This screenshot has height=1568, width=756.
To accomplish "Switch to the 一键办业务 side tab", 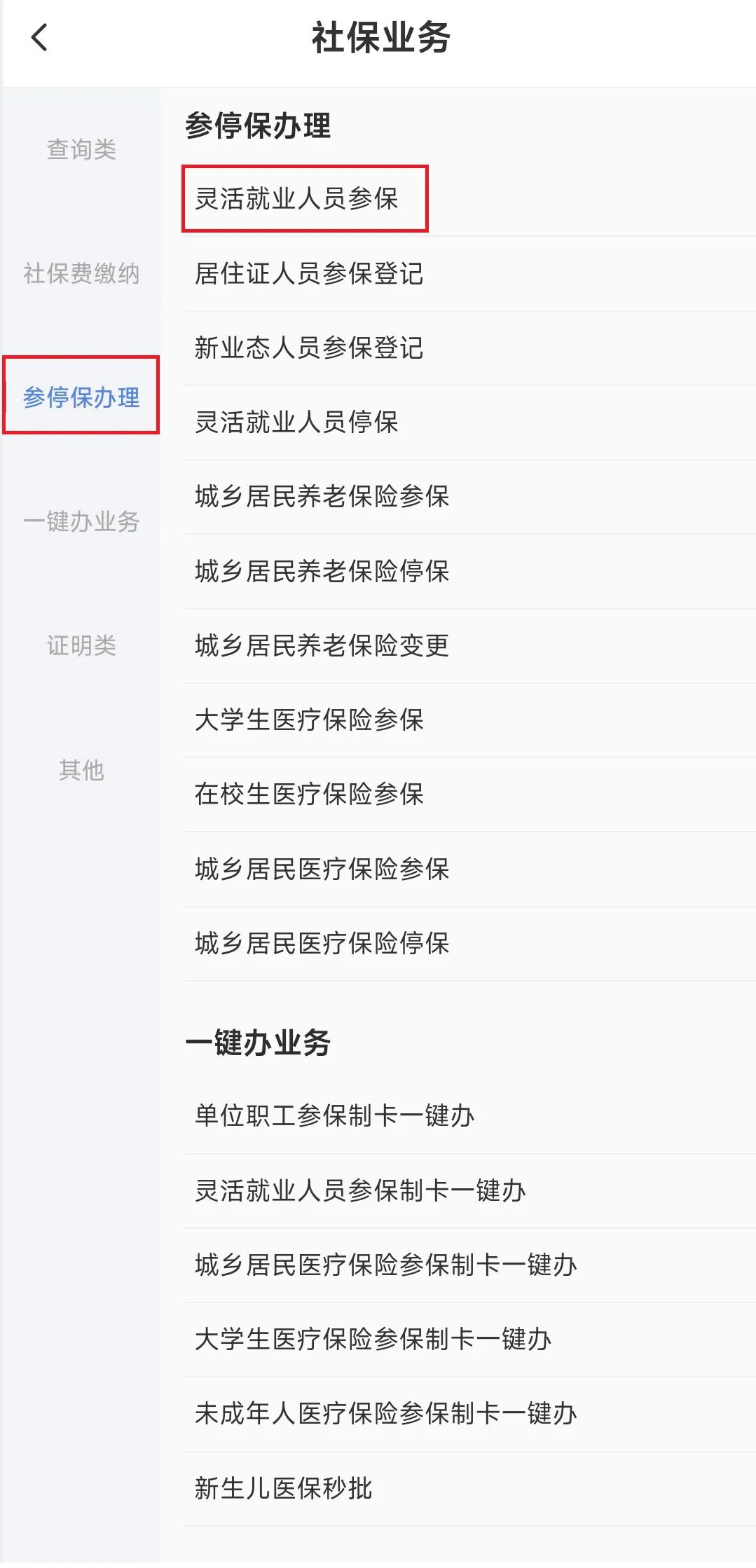I will tap(81, 521).
